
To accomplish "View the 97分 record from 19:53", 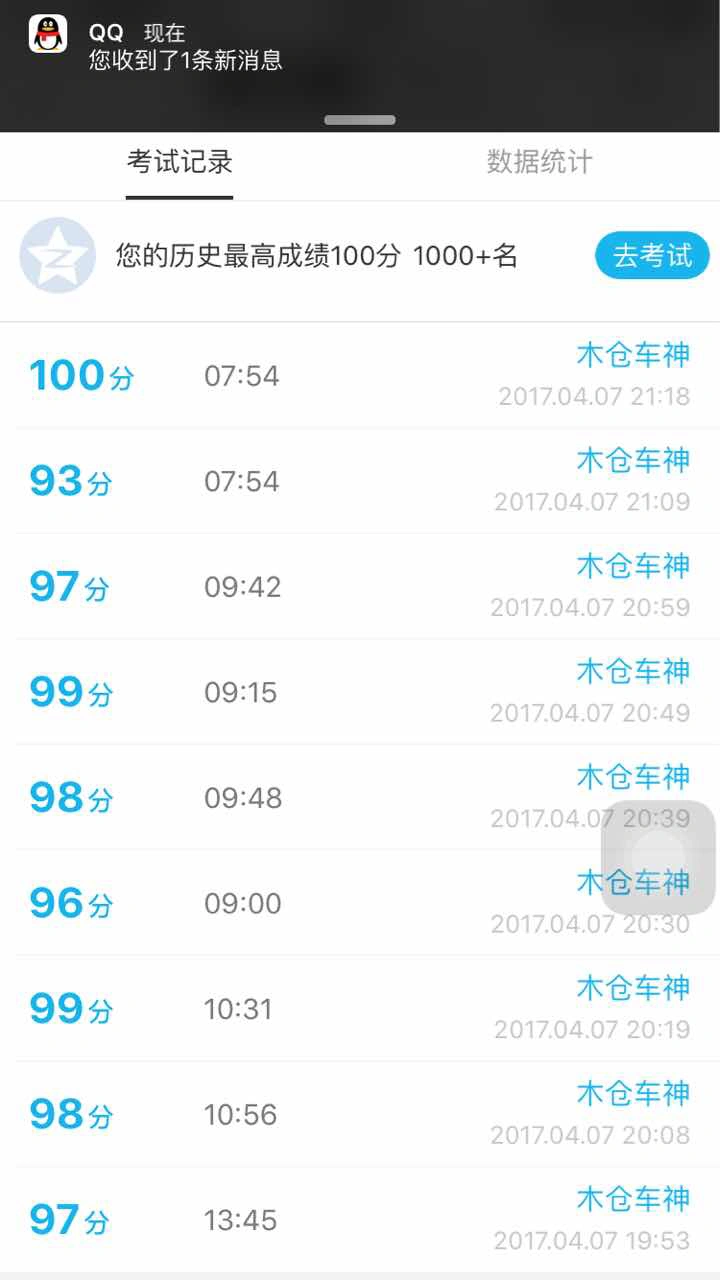I will point(360,1219).
